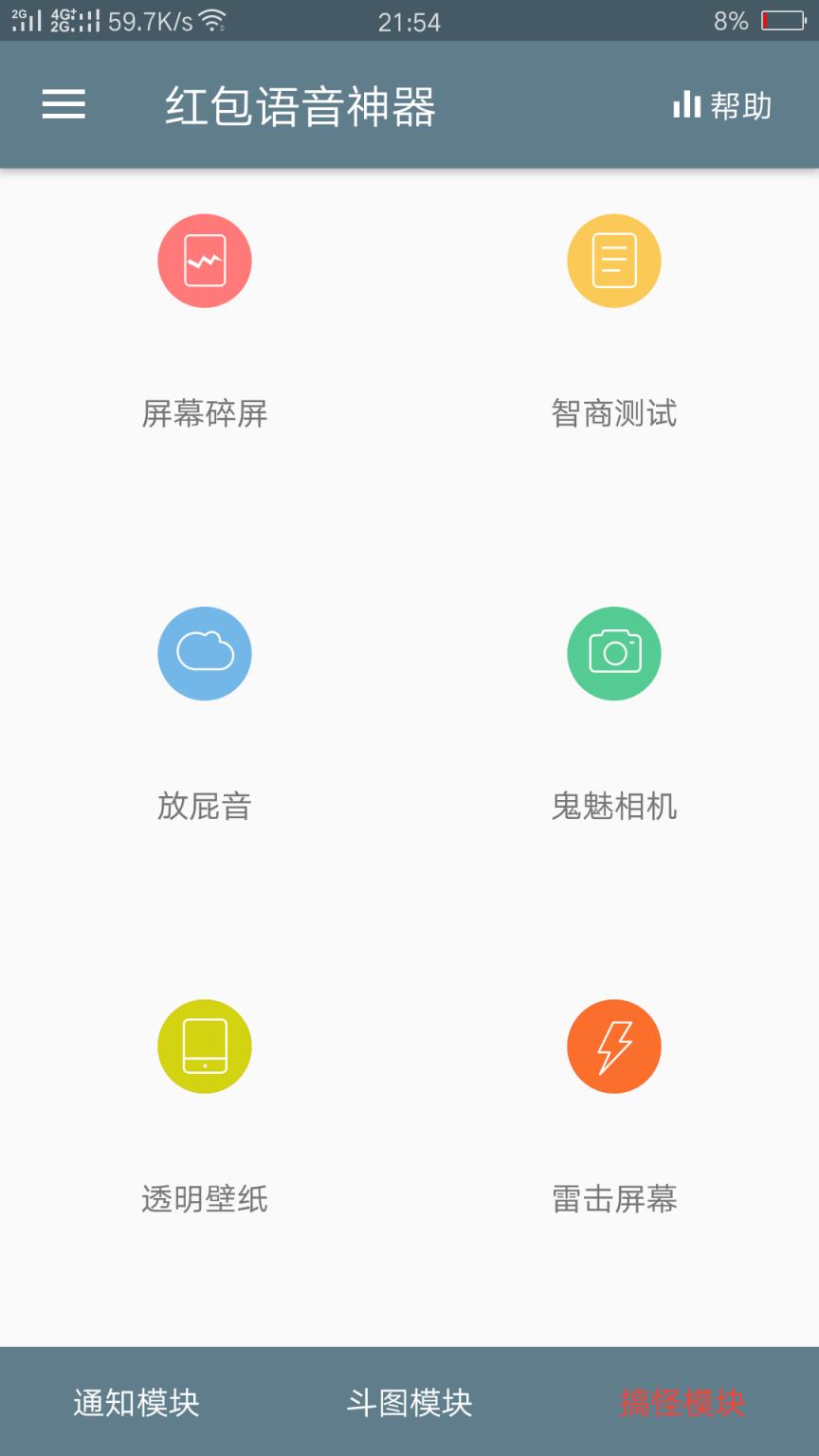Tap the 鬼魅相机 text label
The width and height of the screenshot is (819, 1456).
click(613, 807)
